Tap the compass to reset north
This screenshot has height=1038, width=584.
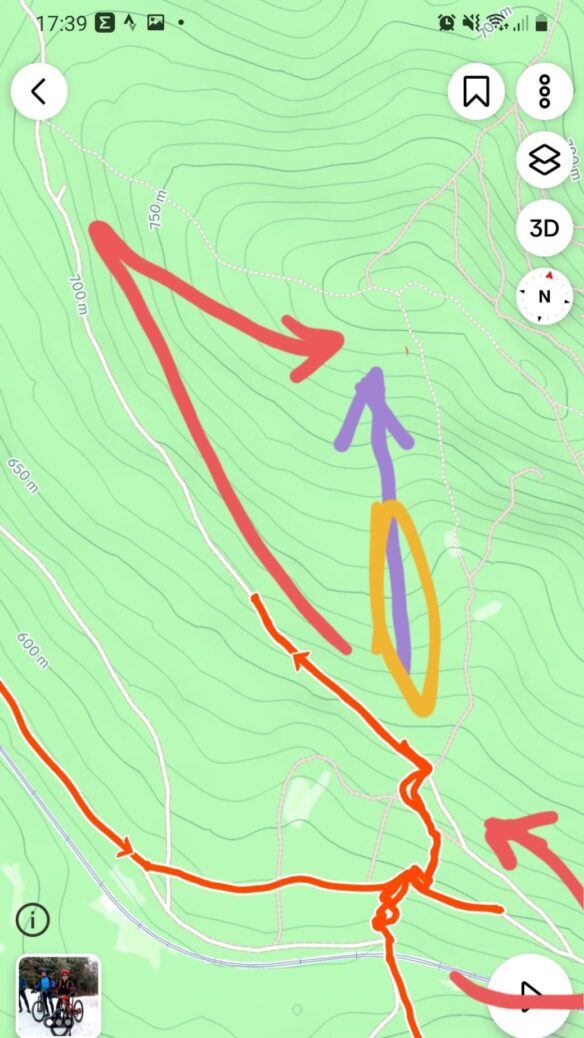pyautogui.click(x=544, y=296)
